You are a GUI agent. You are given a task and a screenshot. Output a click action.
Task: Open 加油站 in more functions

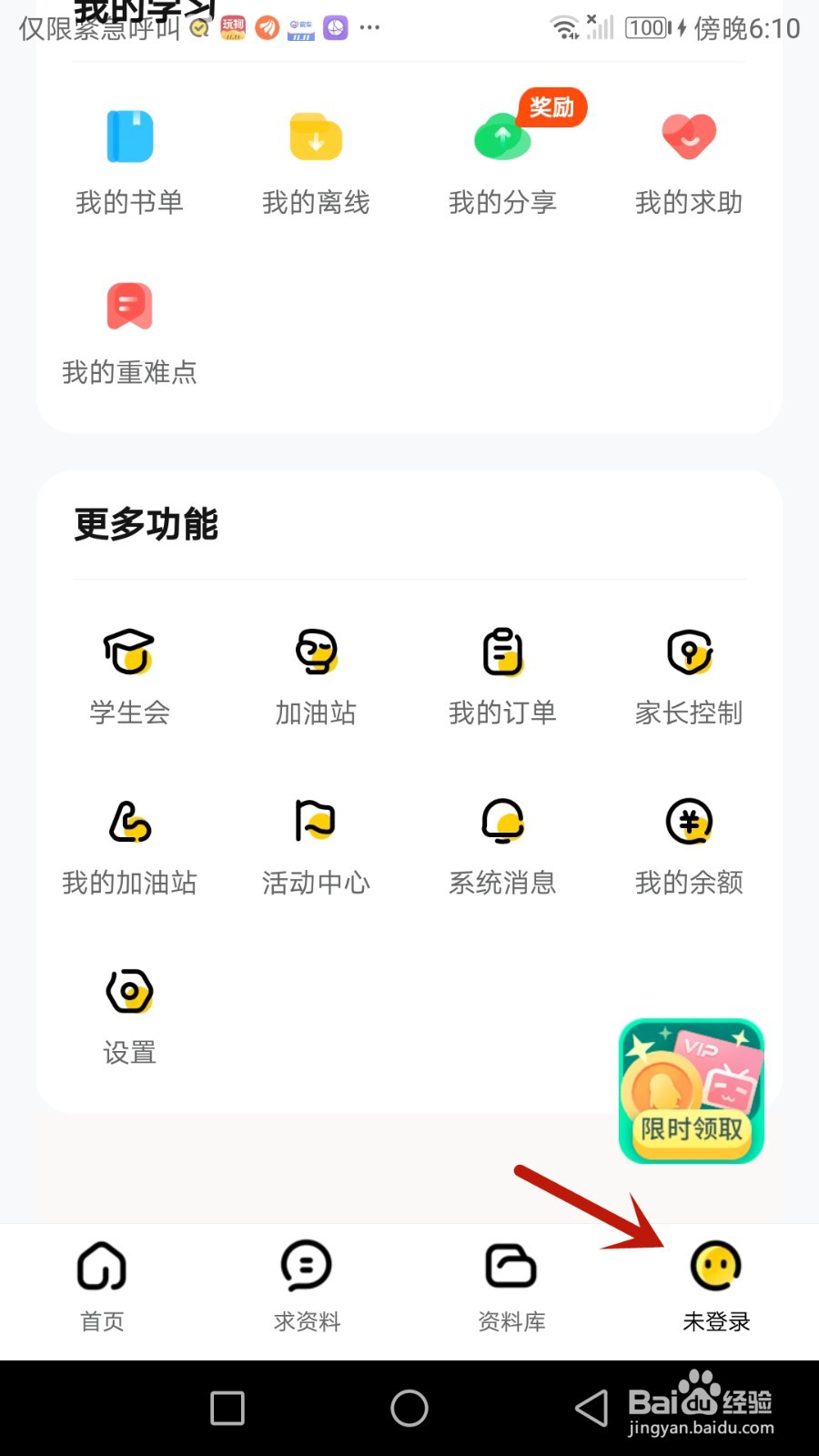[316, 673]
